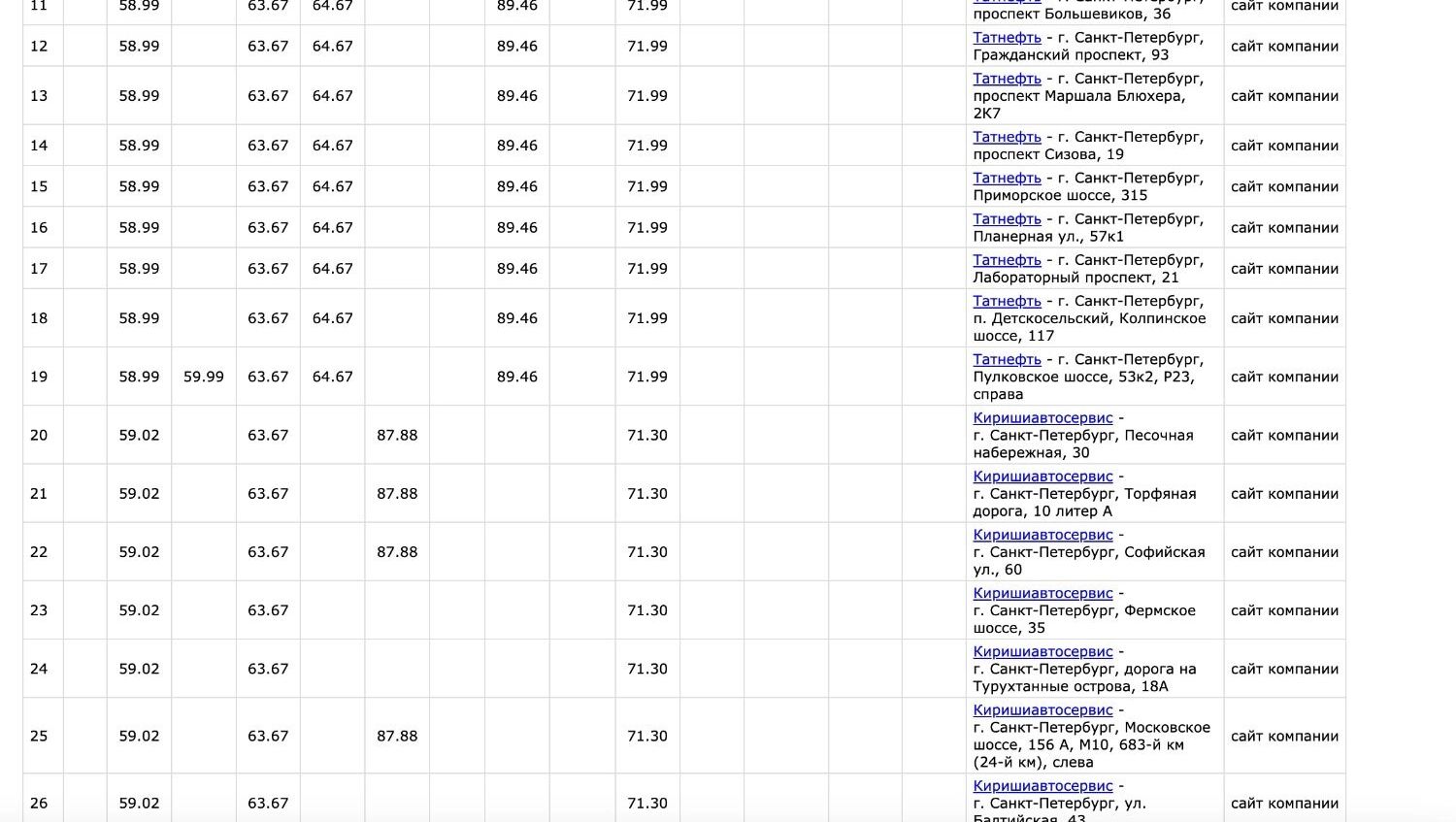Tap Киришиавтосервис link at дорога на Турухтанные острова
The image size is (1456, 822).
pos(1042,651)
